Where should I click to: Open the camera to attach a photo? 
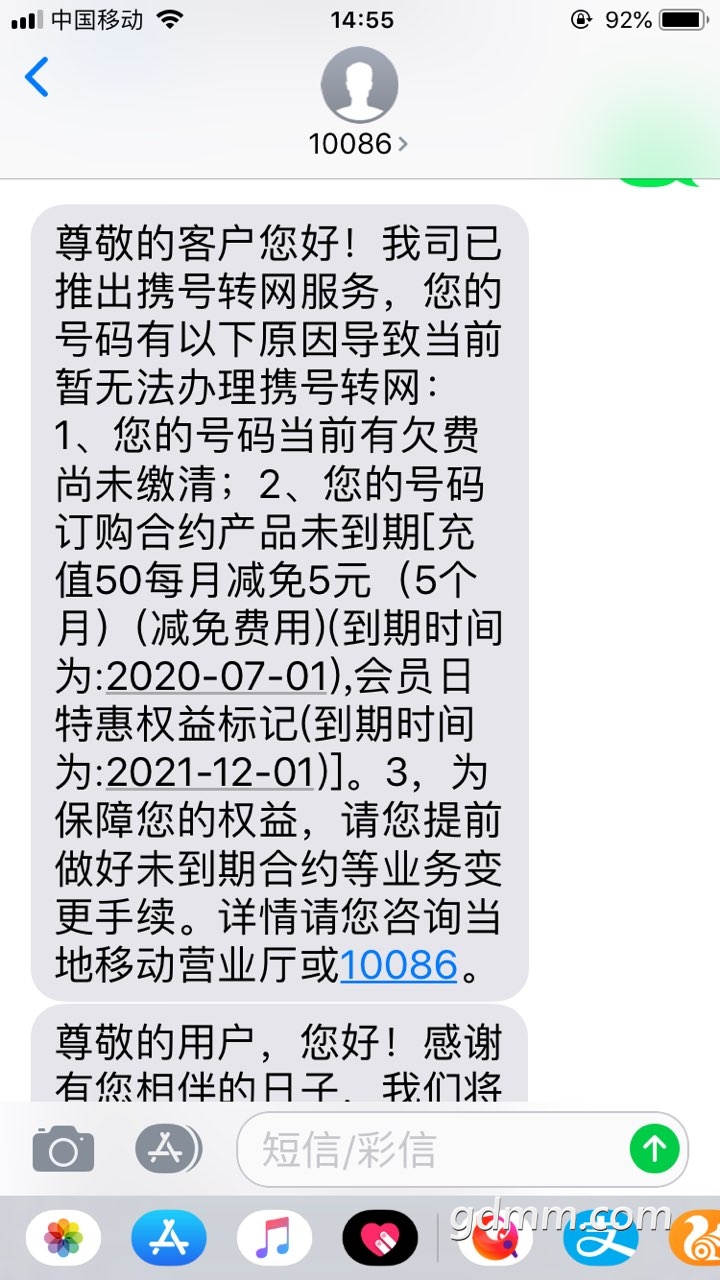(x=63, y=1151)
